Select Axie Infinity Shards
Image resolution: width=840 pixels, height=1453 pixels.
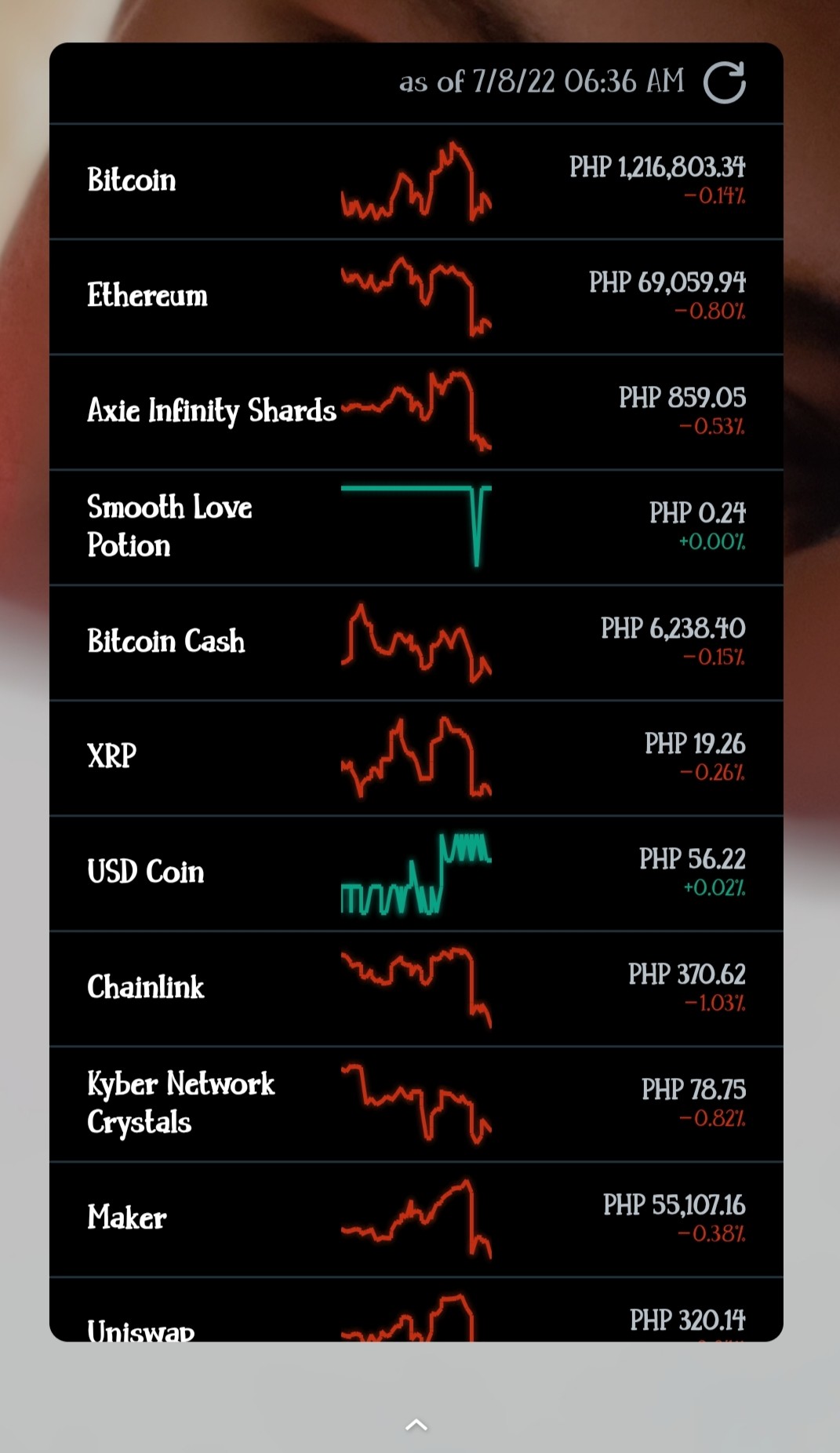pos(416,412)
